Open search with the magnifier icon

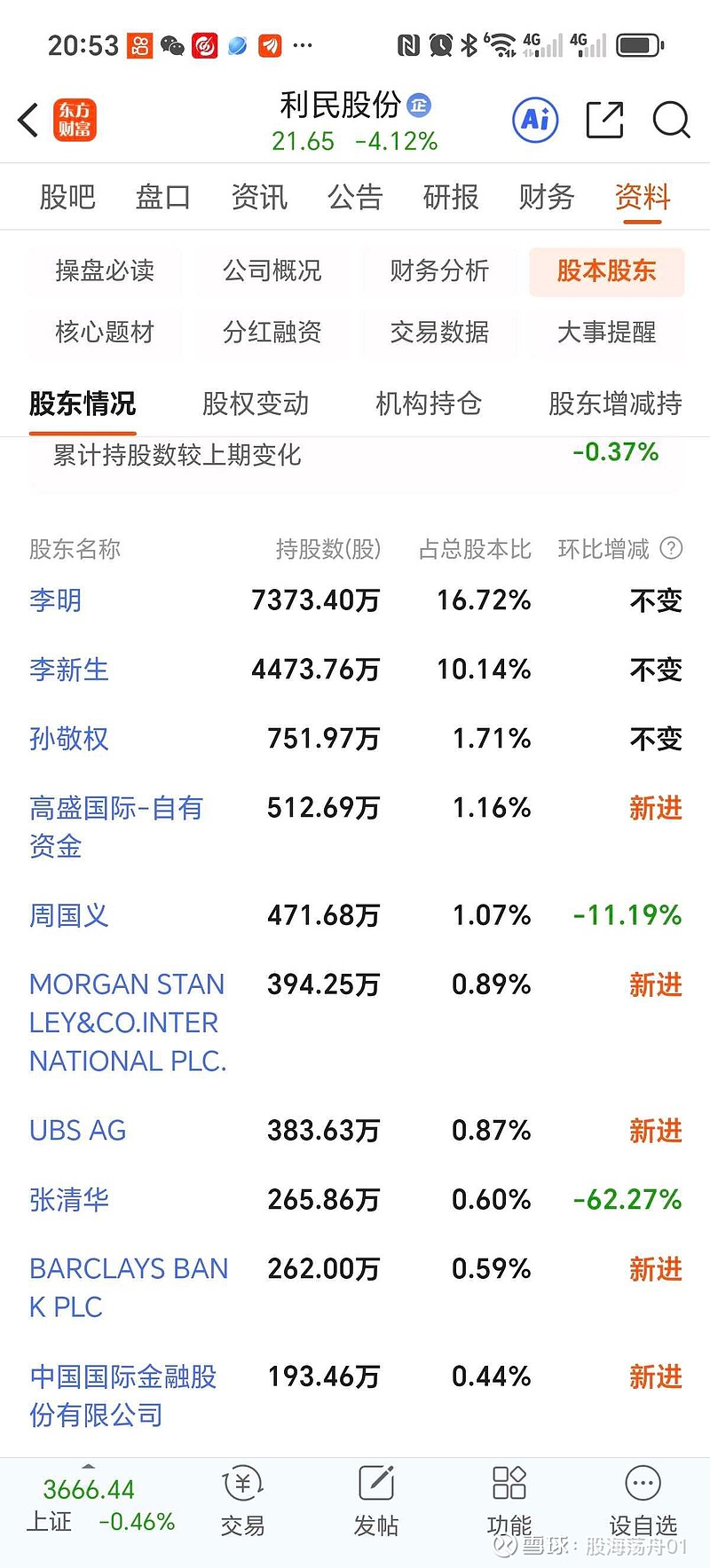click(671, 120)
